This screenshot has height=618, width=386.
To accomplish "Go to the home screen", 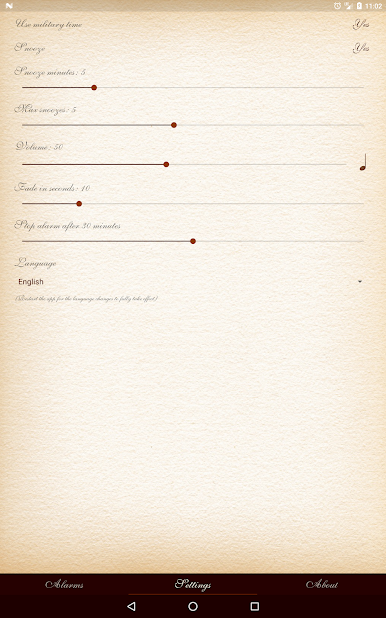I will pos(193,606).
